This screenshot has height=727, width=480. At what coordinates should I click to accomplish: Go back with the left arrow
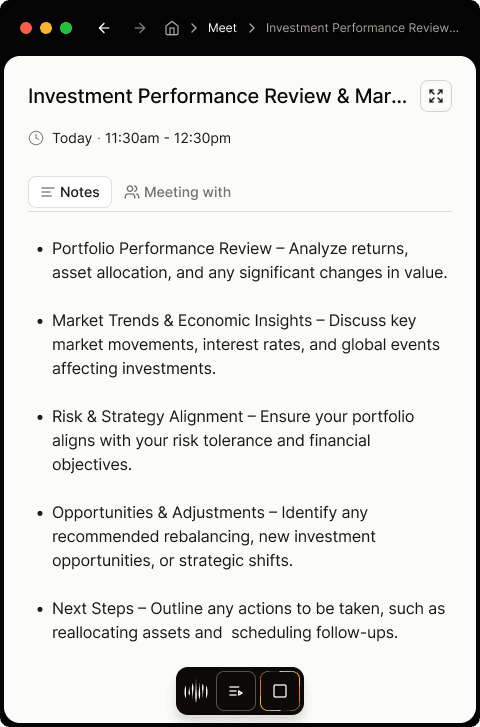(104, 28)
